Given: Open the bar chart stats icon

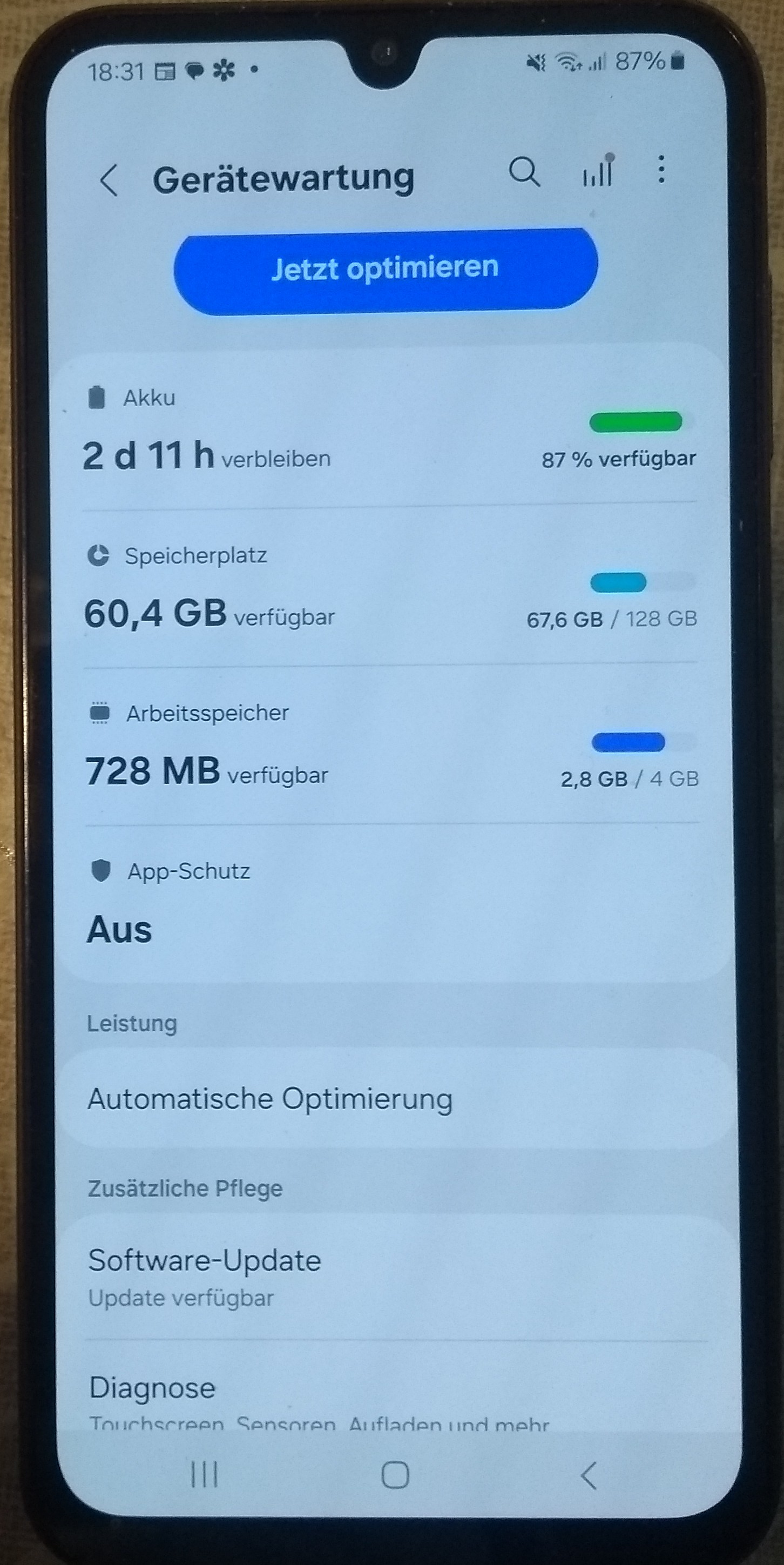Looking at the screenshot, I should 599,170.
